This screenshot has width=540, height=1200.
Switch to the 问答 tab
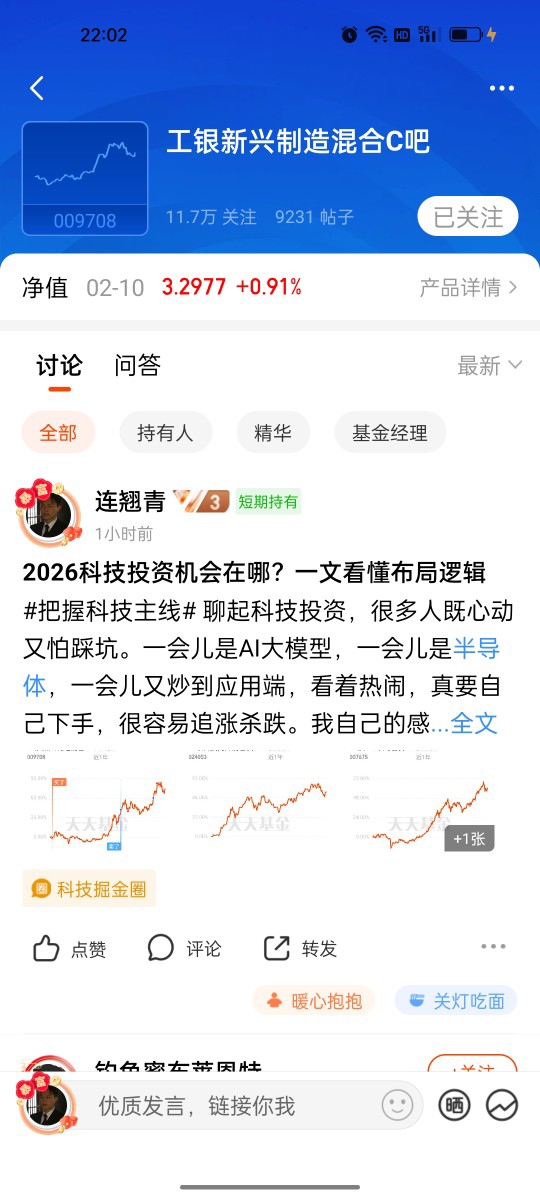click(137, 365)
